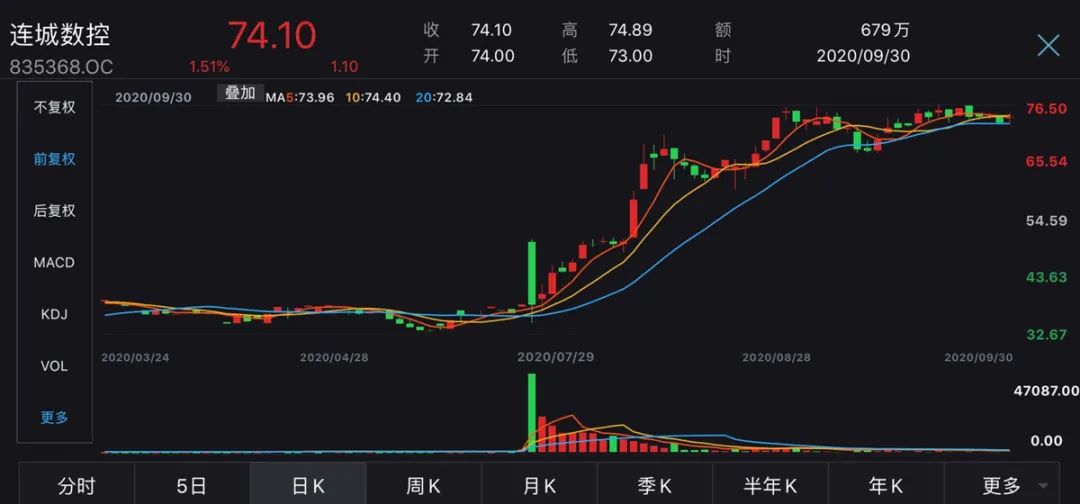
Task: Select 后复权 price adjustment
Action: [55, 211]
